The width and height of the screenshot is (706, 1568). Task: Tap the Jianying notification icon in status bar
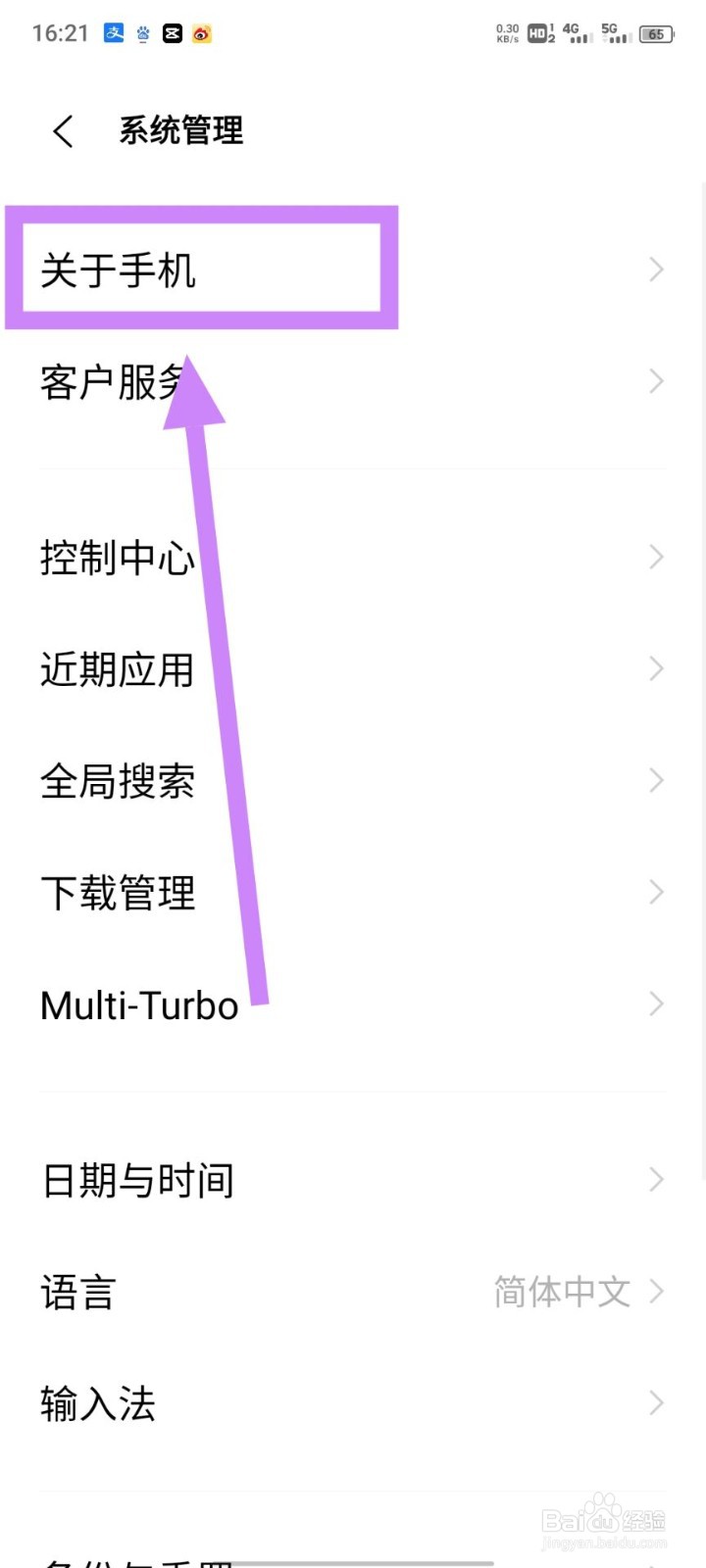coord(173,32)
